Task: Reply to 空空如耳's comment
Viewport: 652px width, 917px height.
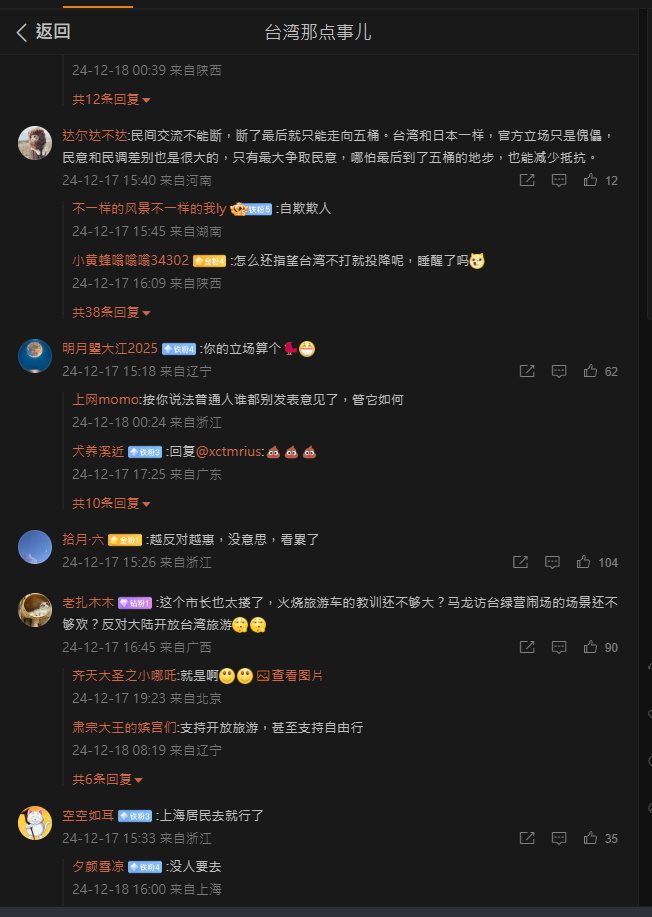Action: (x=559, y=838)
